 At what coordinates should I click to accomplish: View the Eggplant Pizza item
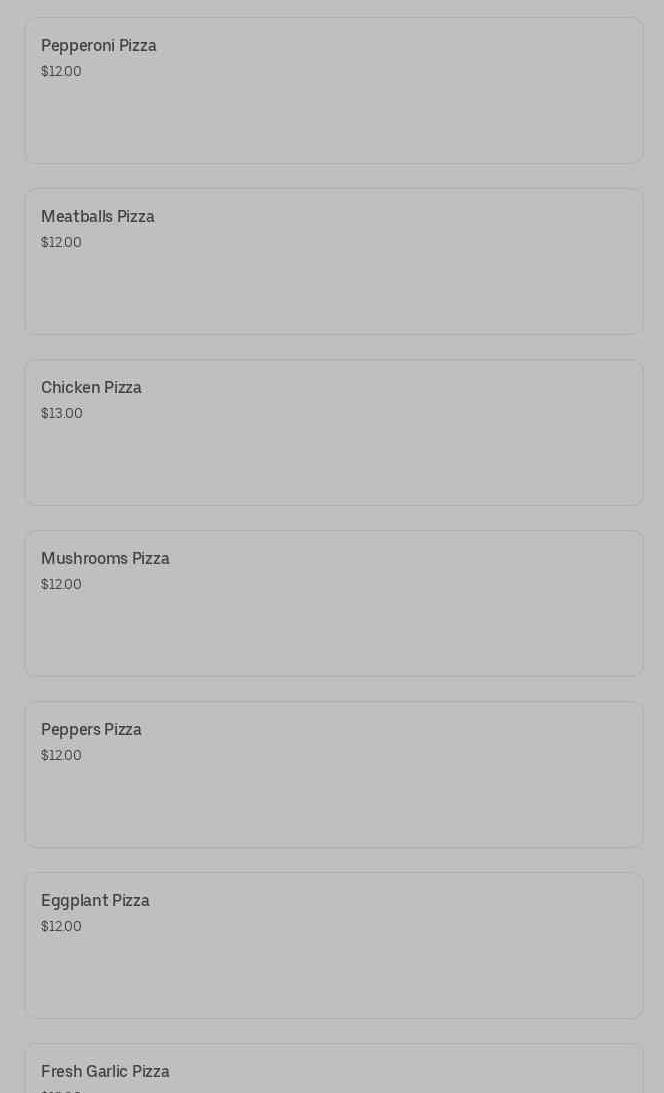click(x=333, y=945)
